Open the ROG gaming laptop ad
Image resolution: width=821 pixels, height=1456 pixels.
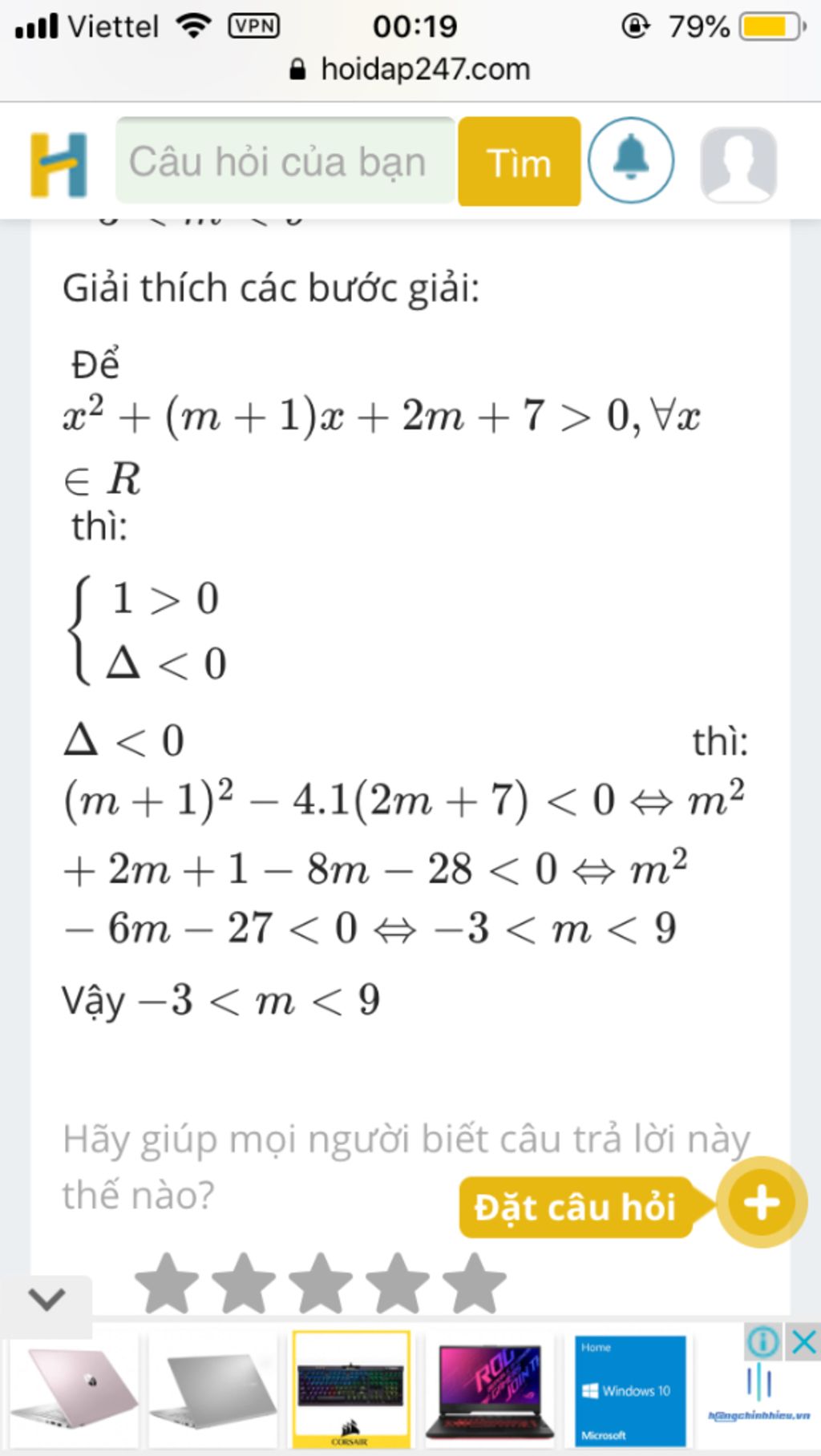coord(490,1390)
